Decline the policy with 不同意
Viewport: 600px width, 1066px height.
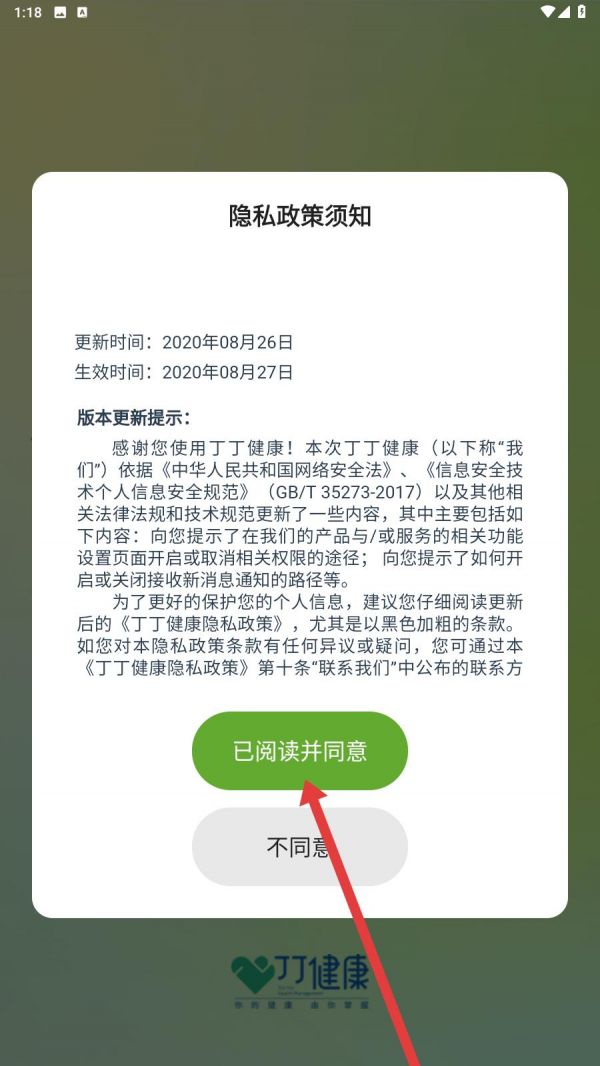(x=300, y=846)
